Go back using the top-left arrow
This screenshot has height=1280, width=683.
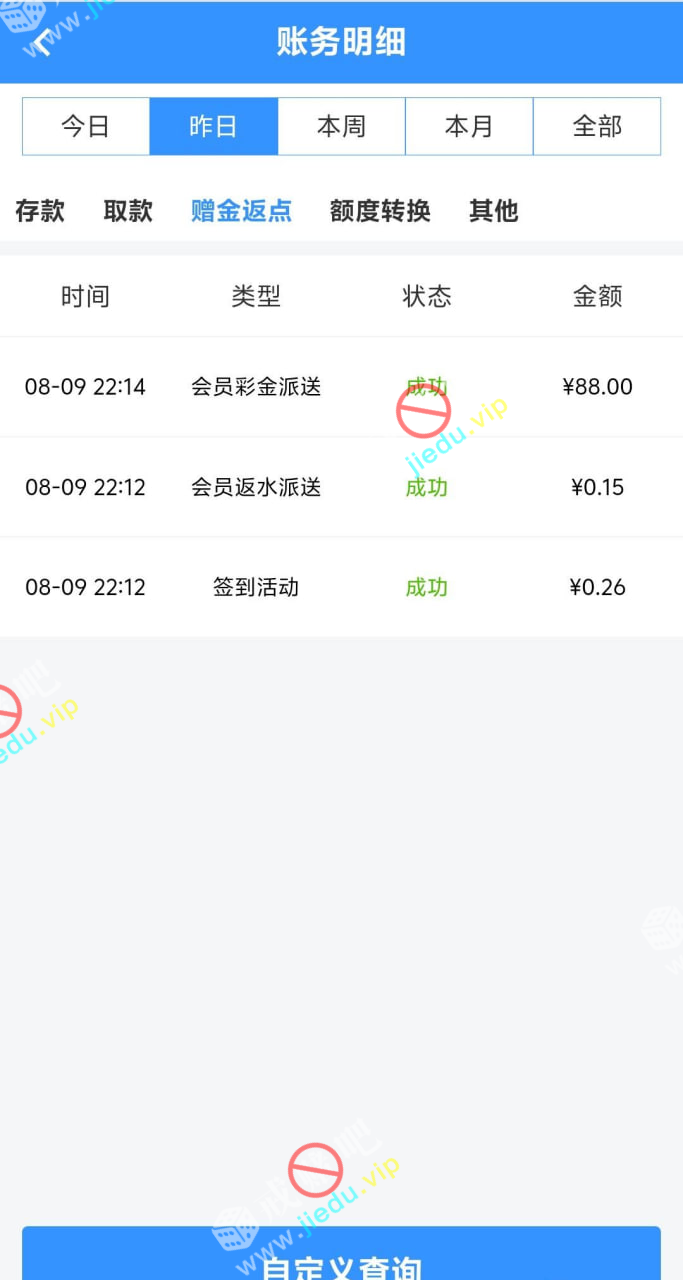tap(42, 42)
